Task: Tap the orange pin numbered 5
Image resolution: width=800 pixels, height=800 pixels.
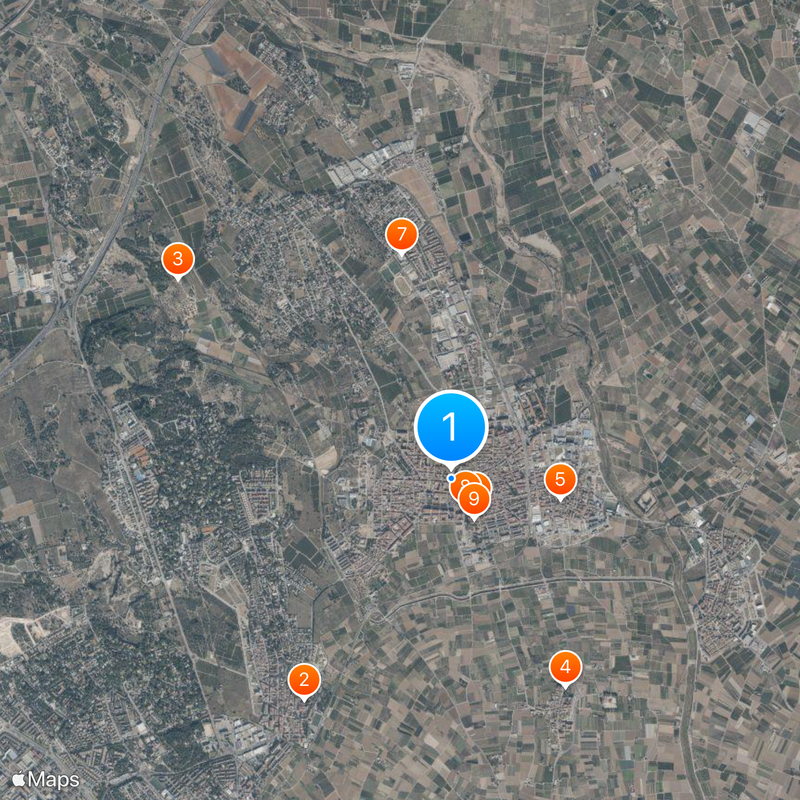Action: click(x=560, y=479)
